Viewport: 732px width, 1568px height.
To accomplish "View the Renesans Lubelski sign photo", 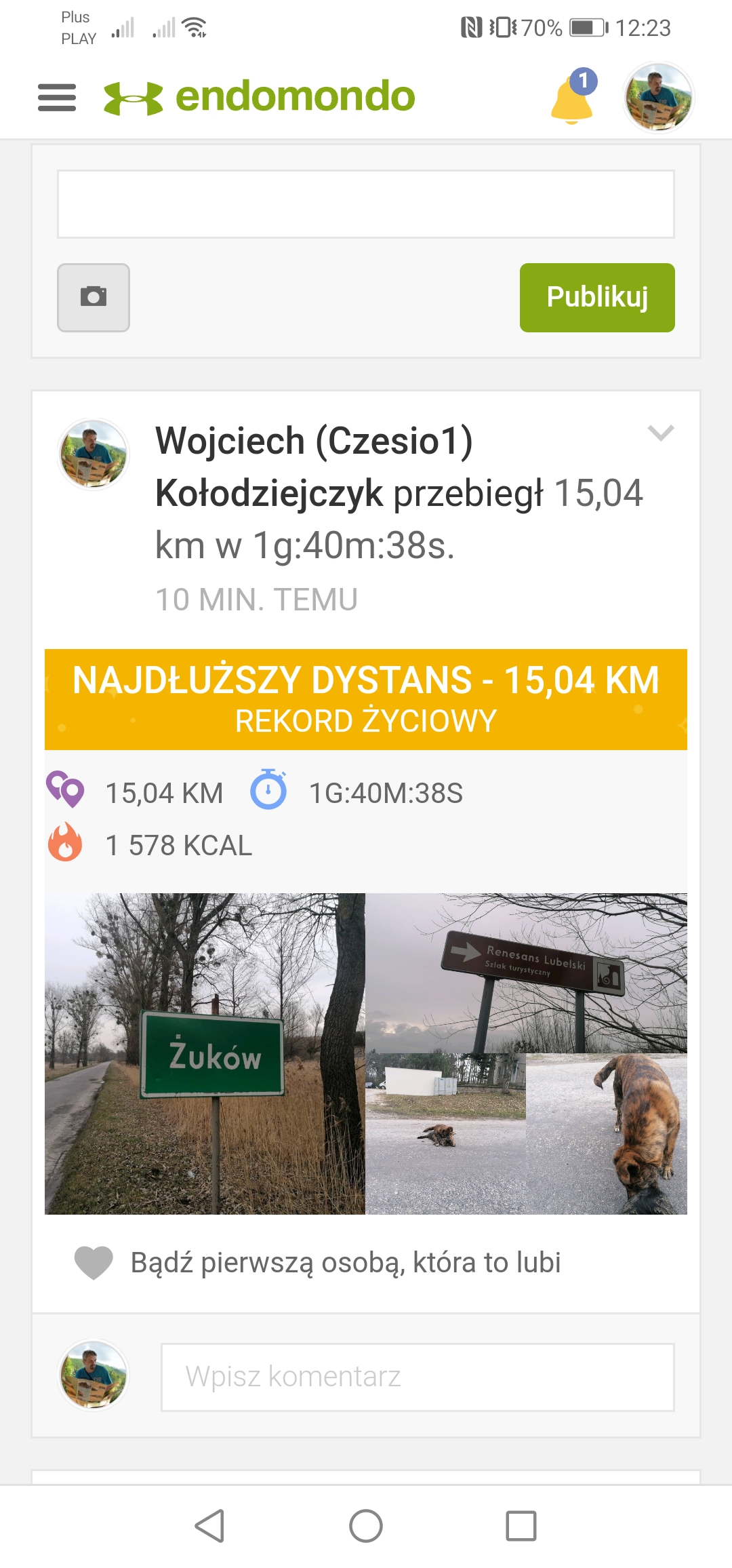I will pos(526,973).
